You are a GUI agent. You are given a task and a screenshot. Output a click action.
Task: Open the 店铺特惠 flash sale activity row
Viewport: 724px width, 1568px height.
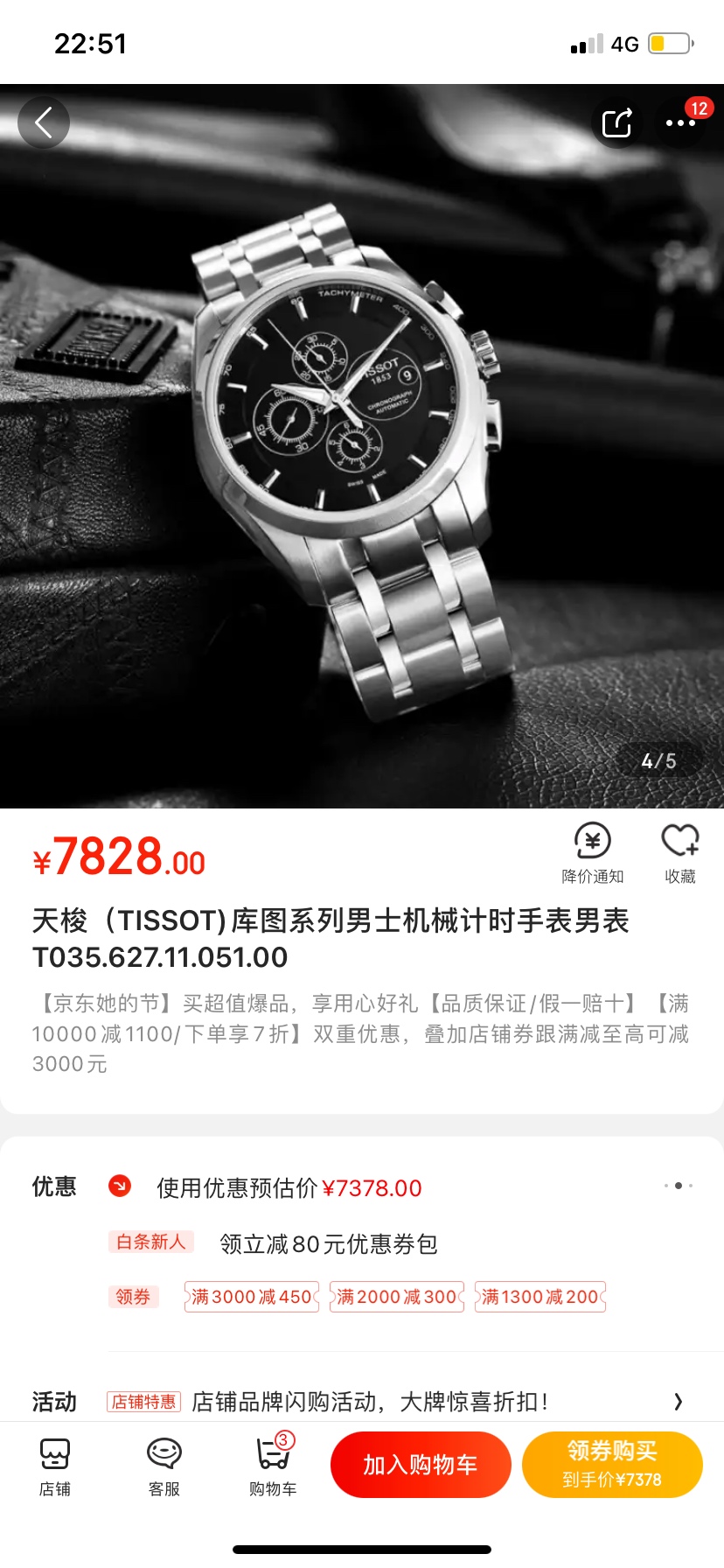(x=393, y=1402)
